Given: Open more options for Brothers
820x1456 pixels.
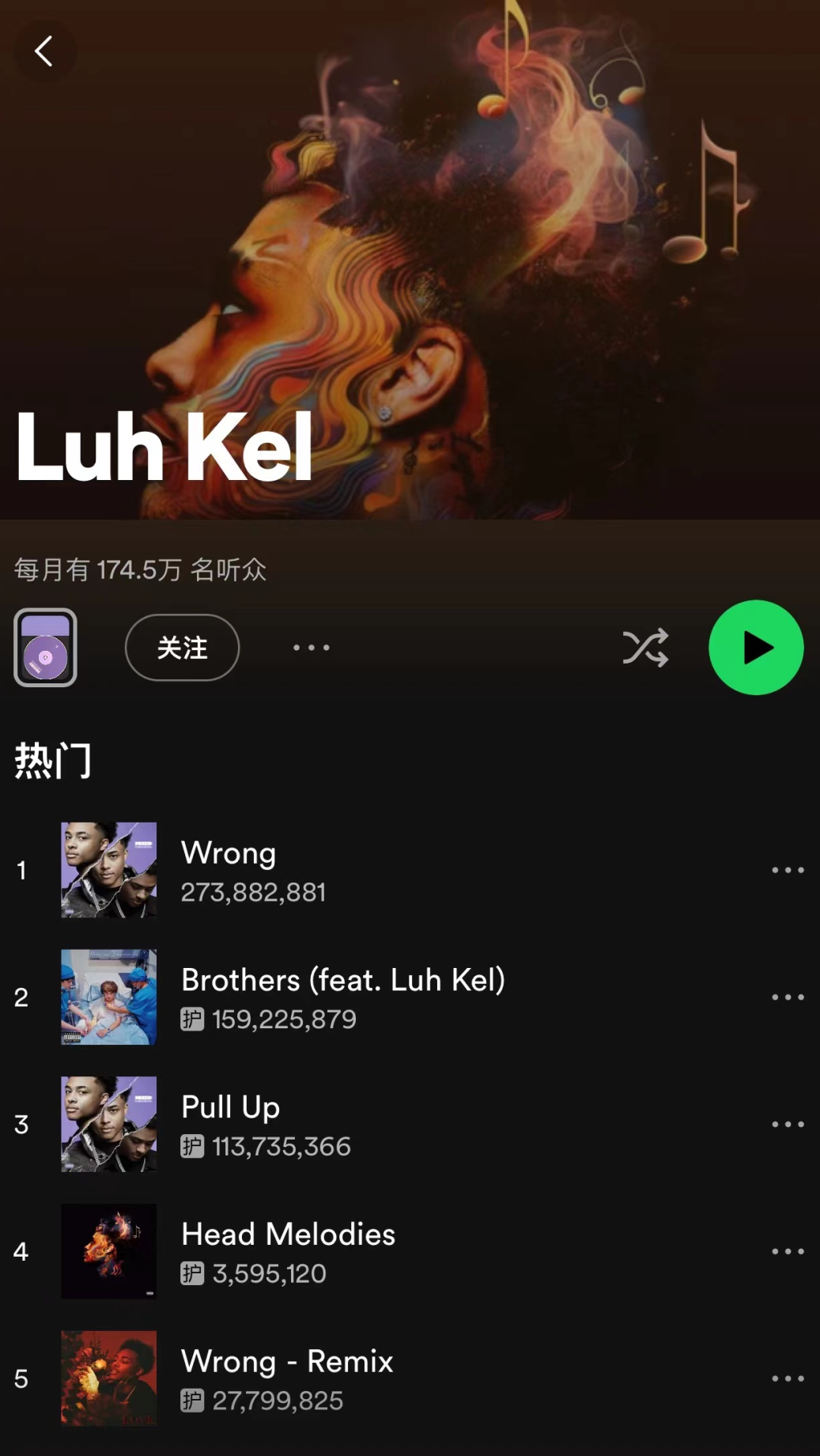Looking at the screenshot, I should tap(788, 997).
